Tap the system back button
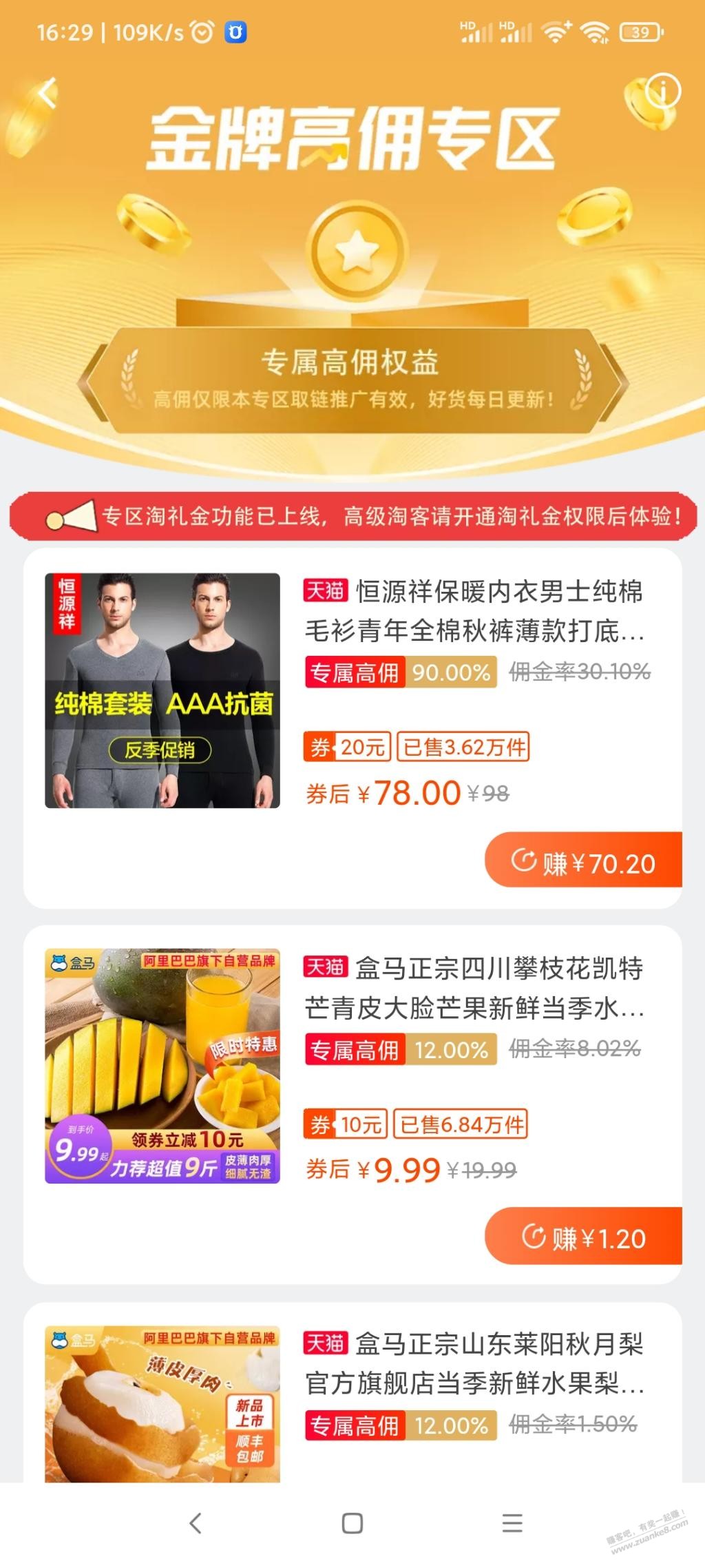Viewport: 705px width, 1568px height. pos(196,1523)
